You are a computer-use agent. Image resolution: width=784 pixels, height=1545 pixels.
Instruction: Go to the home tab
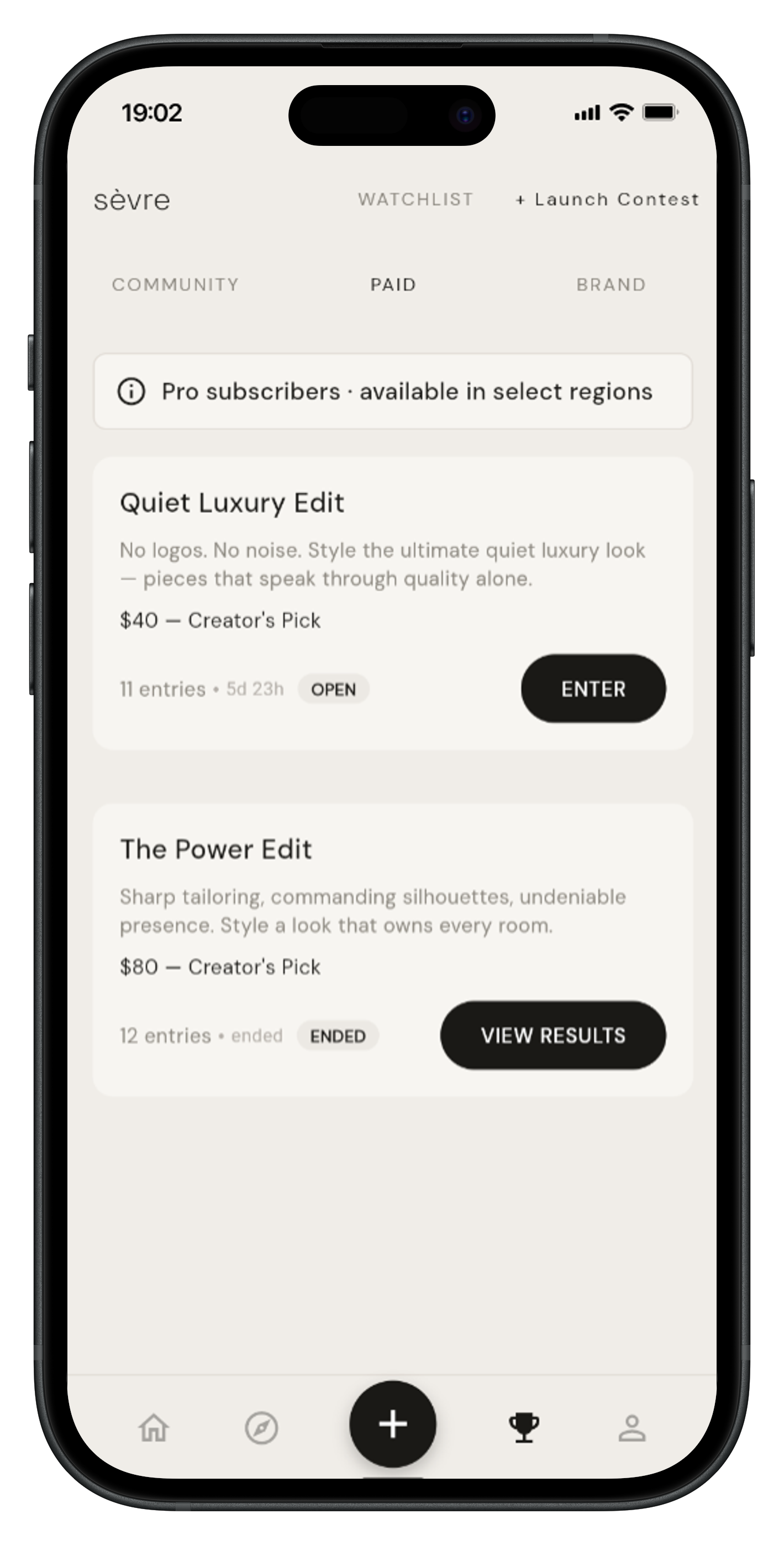[x=154, y=1427]
